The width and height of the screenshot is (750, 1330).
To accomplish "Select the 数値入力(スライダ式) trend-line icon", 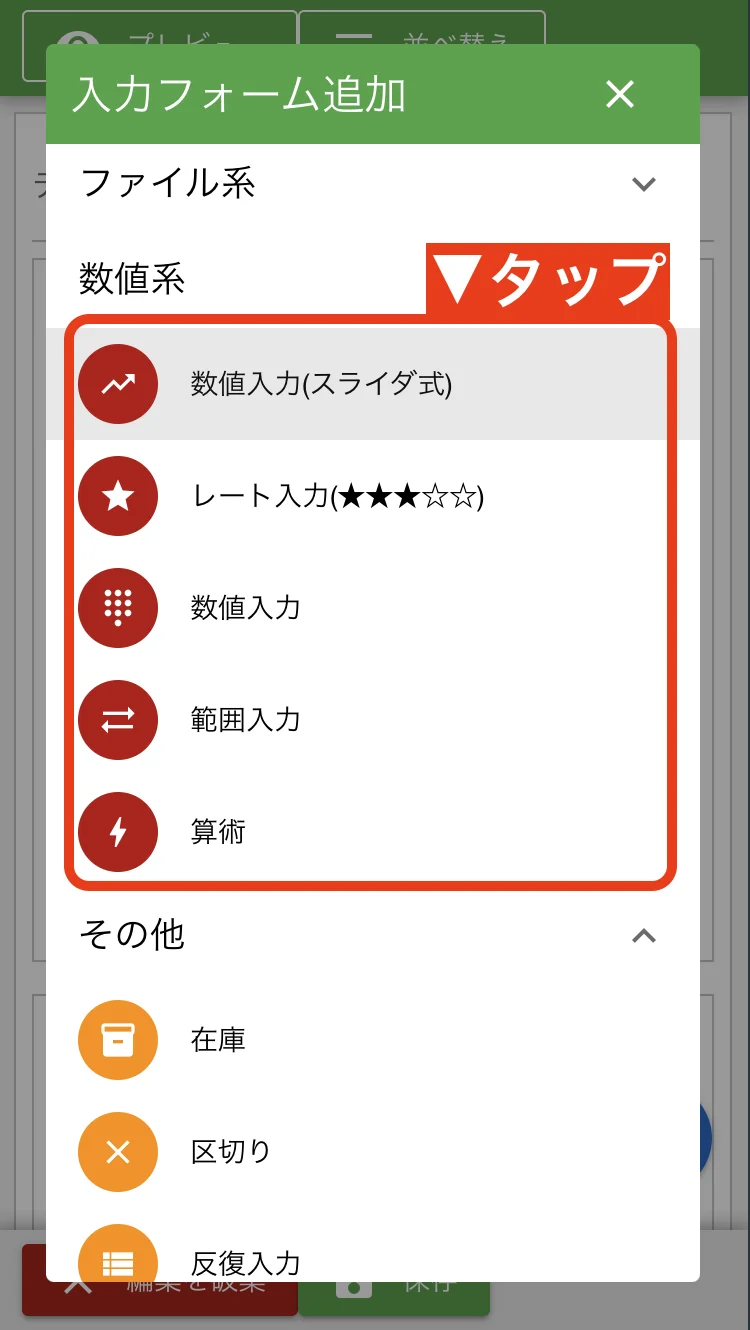I will click(x=118, y=384).
